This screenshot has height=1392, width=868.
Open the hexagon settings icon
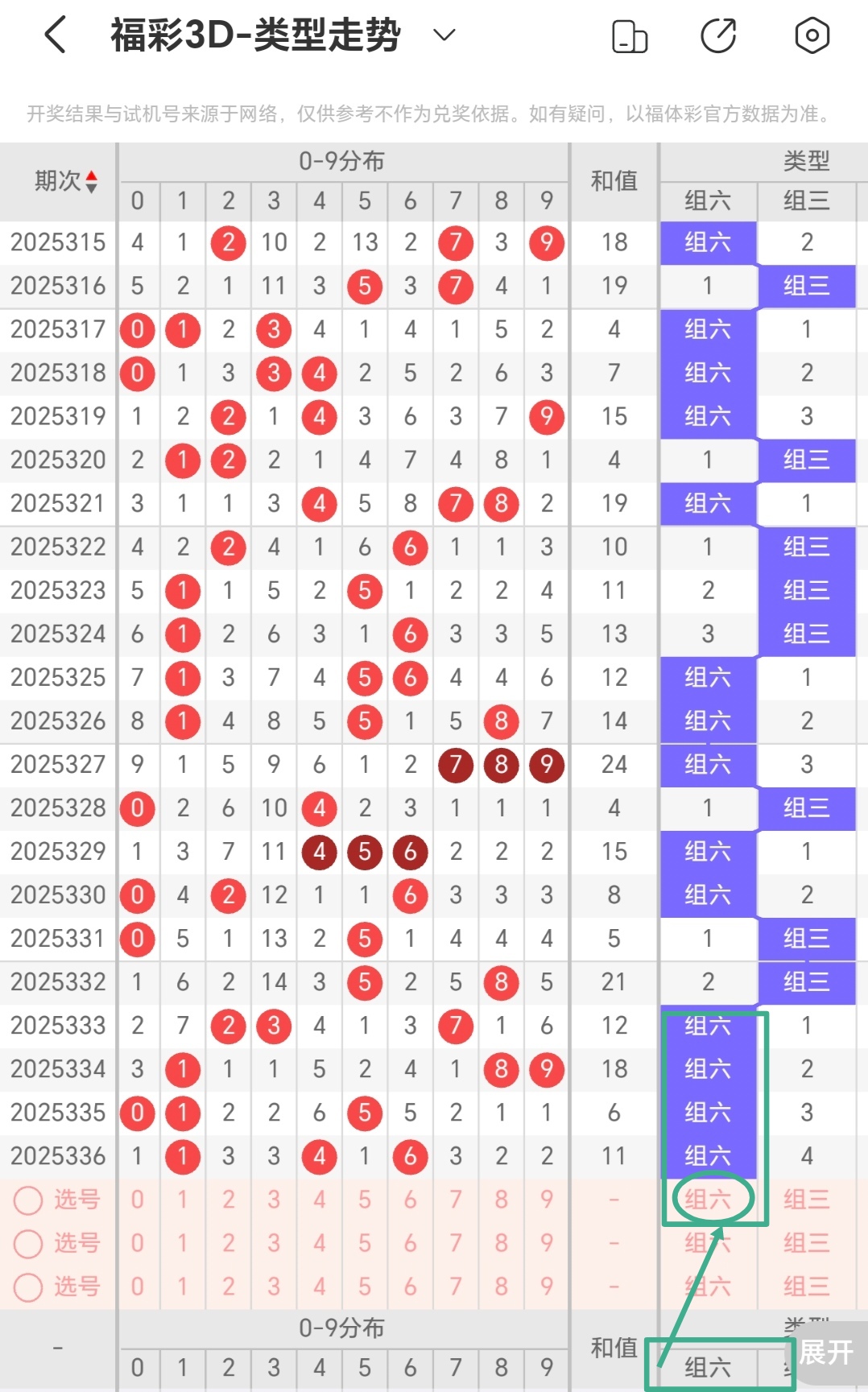(812, 35)
